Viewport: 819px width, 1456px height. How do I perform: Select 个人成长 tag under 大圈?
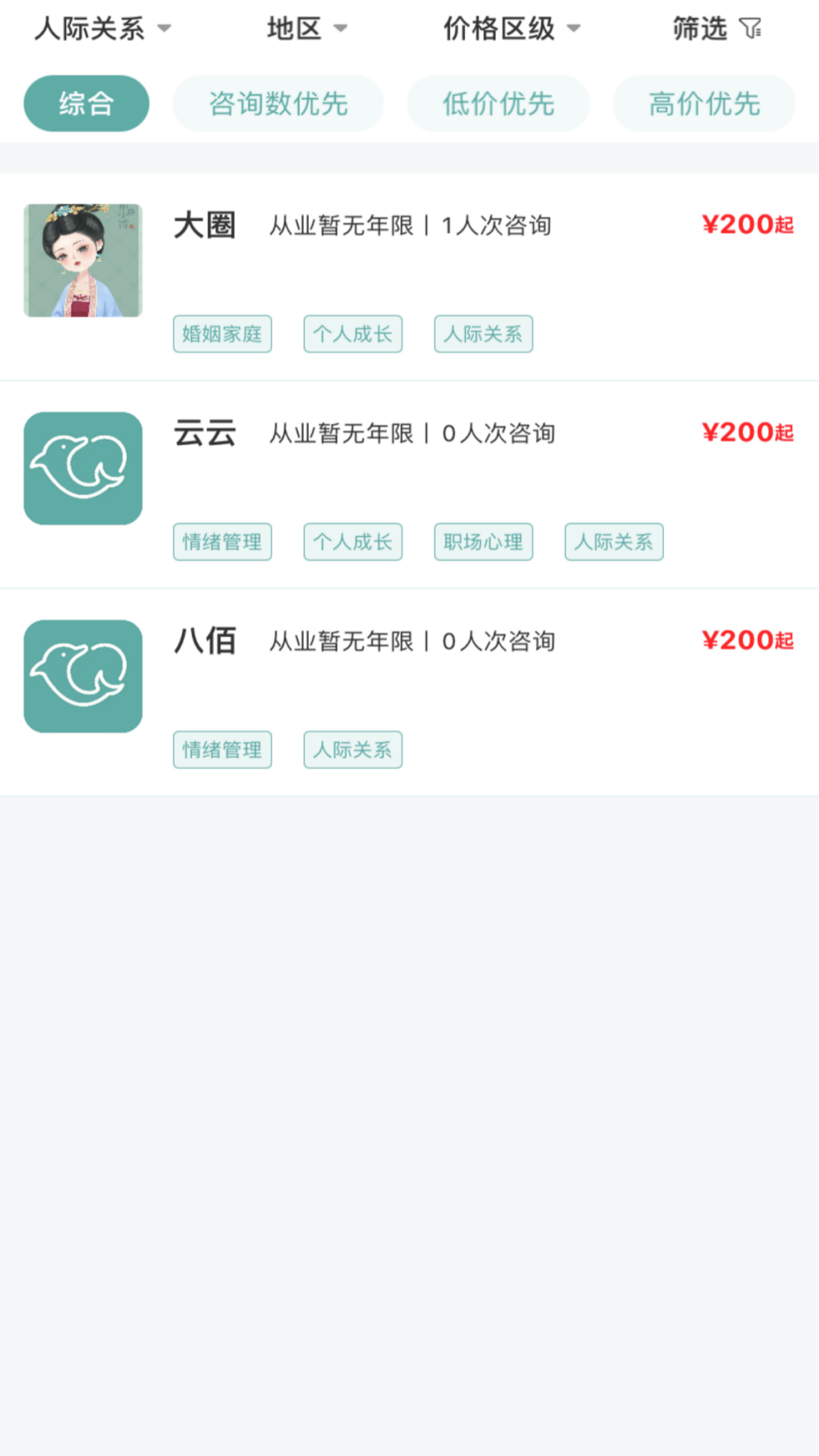coord(353,334)
